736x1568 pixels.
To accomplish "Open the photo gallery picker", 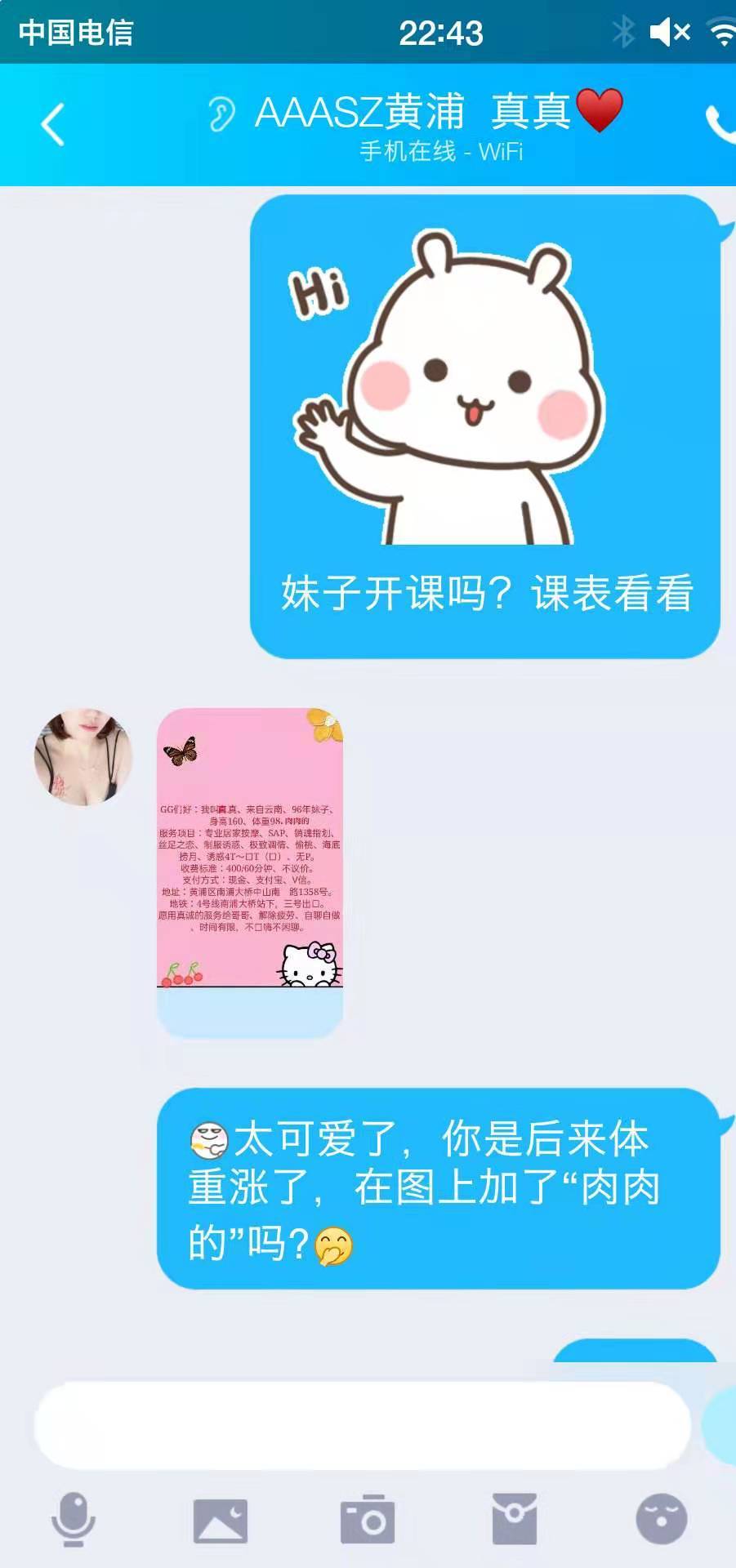I will point(221,1521).
